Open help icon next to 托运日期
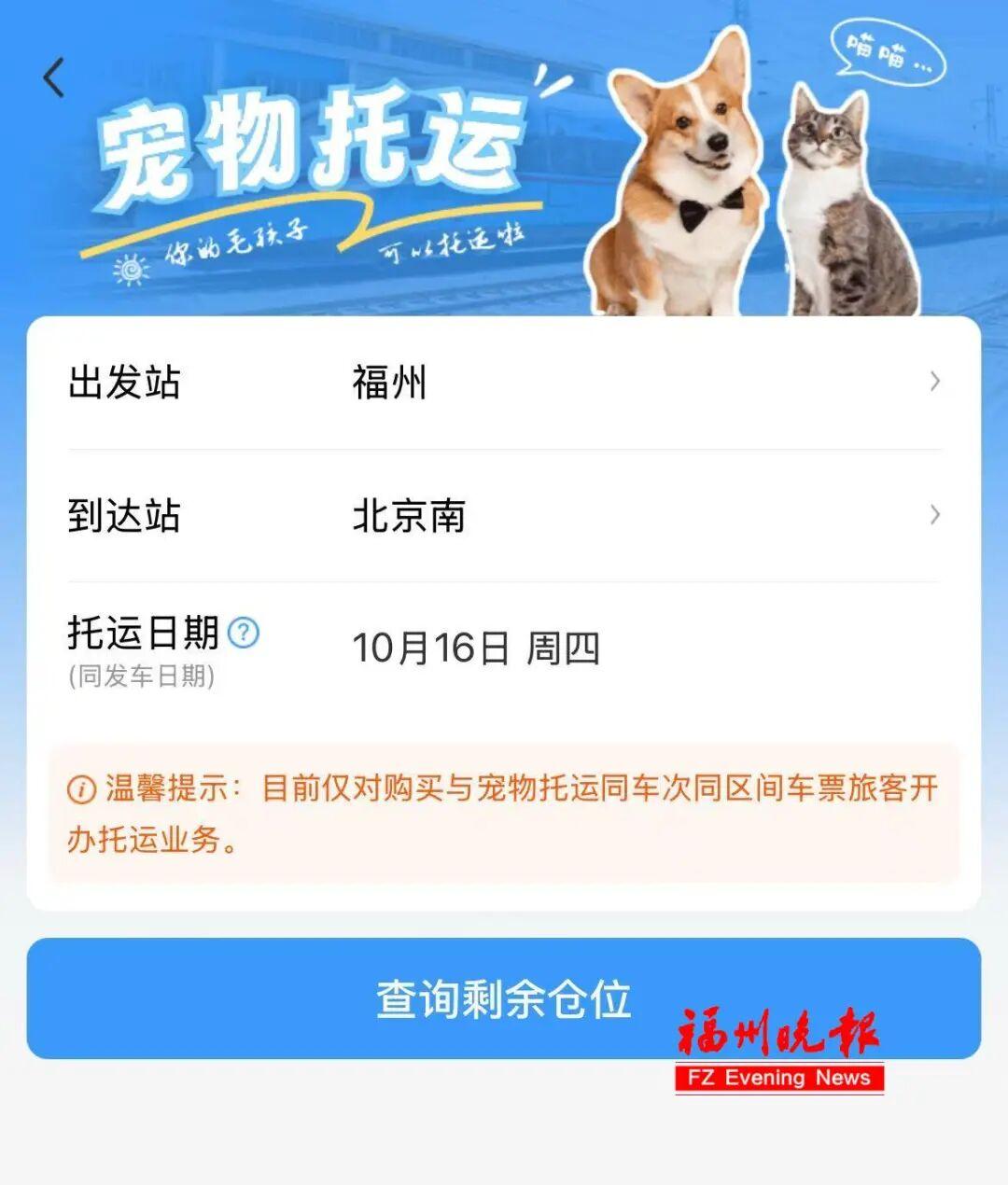The width and height of the screenshot is (1008, 1185). coord(244,634)
